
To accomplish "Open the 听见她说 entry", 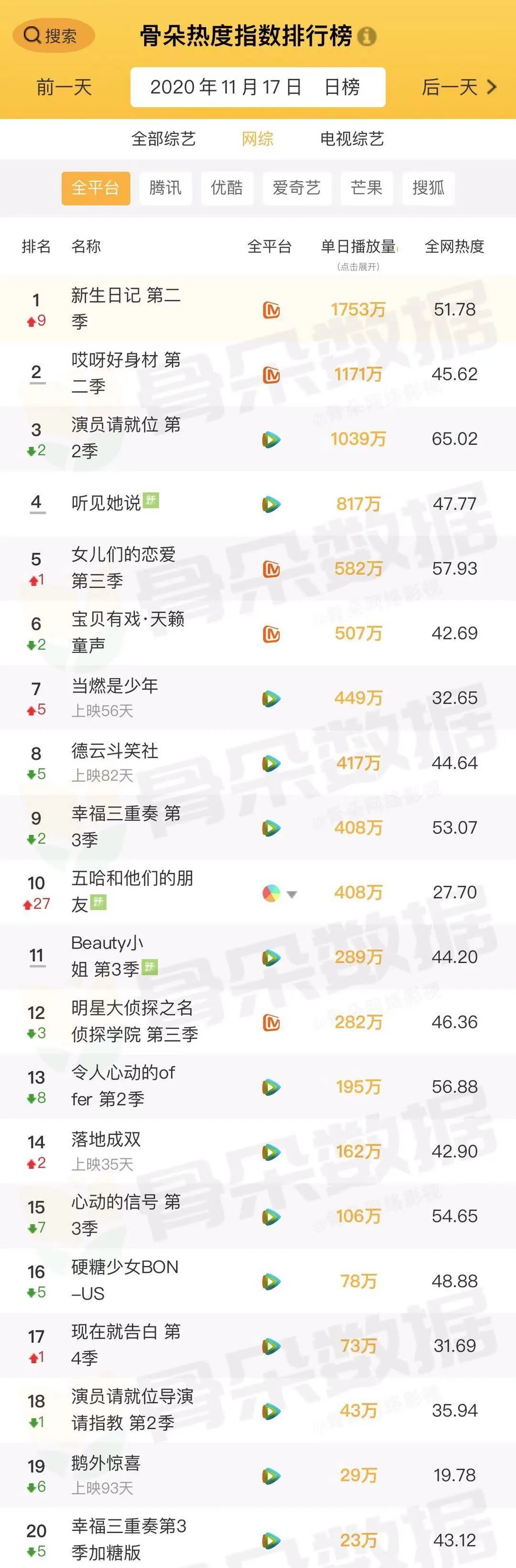I will tap(106, 503).
